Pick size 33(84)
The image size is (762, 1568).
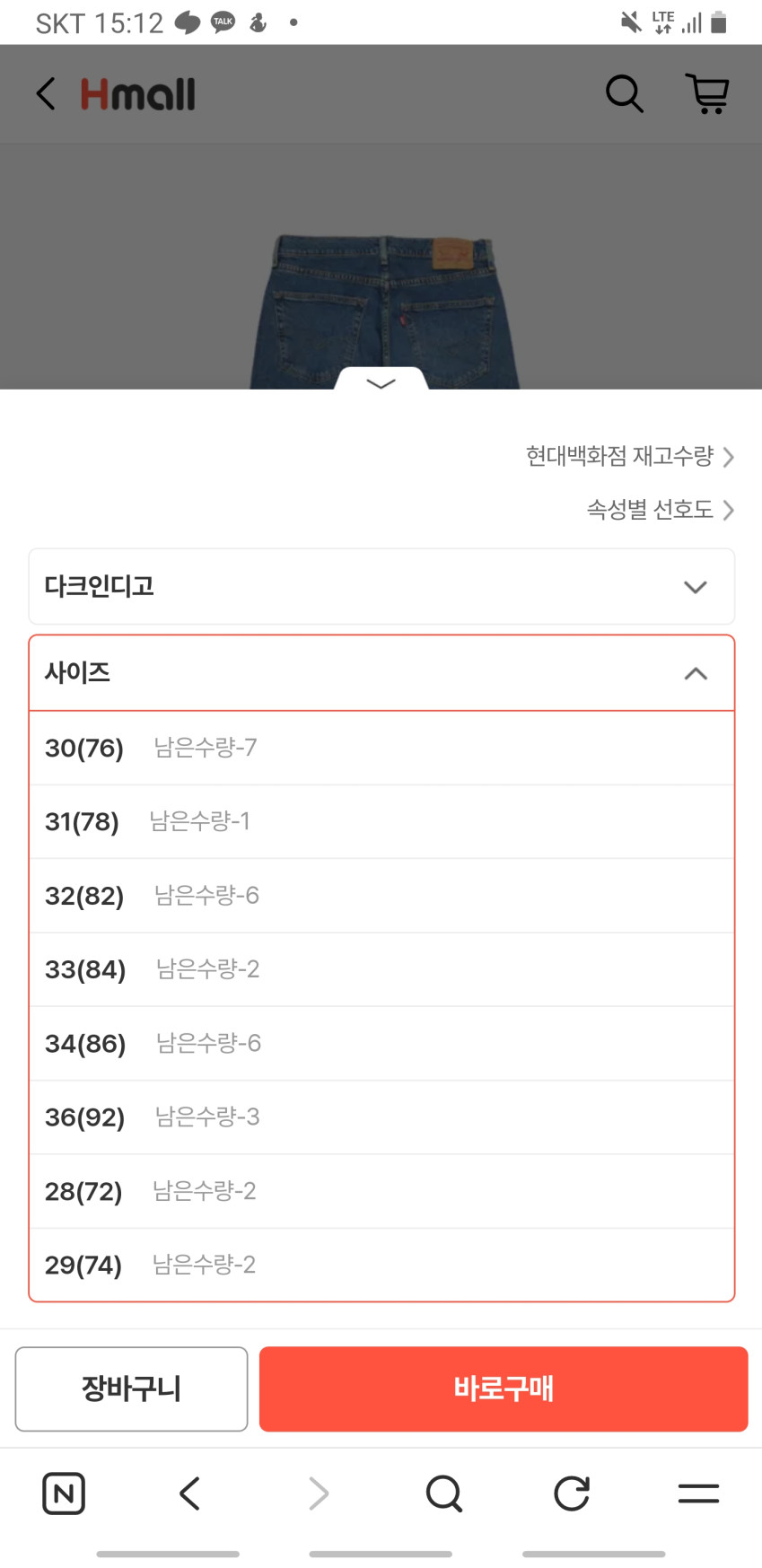pyautogui.click(x=381, y=969)
